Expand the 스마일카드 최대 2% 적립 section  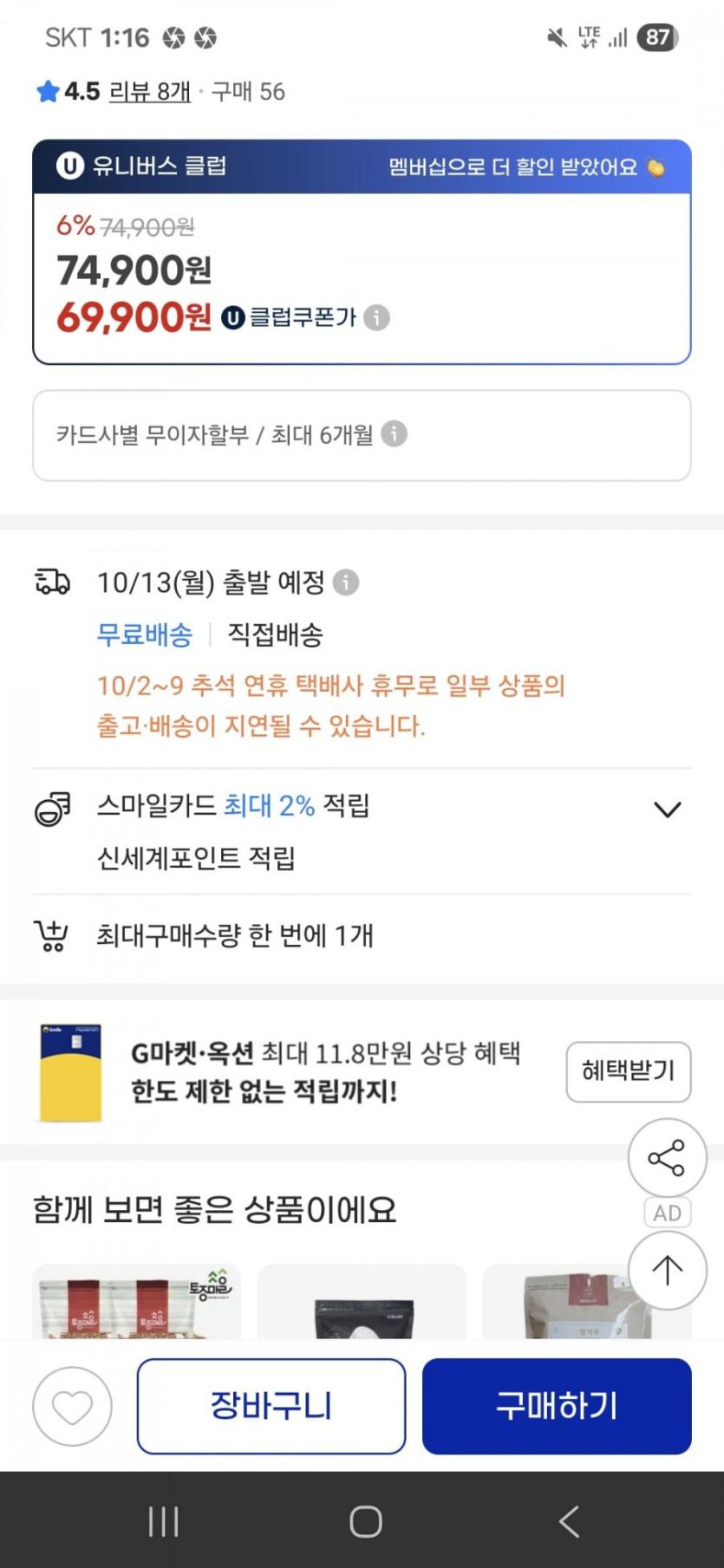click(x=668, y=810)
